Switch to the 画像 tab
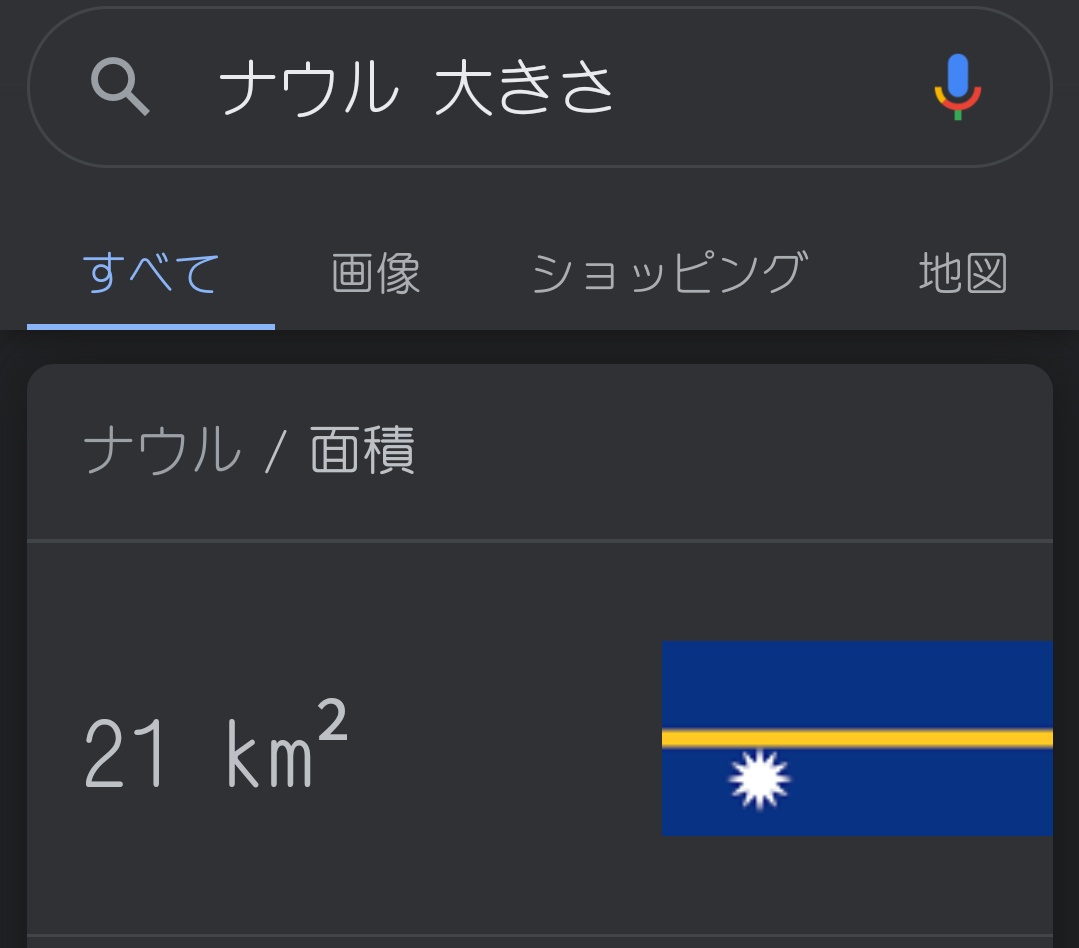 coord(376,273)
